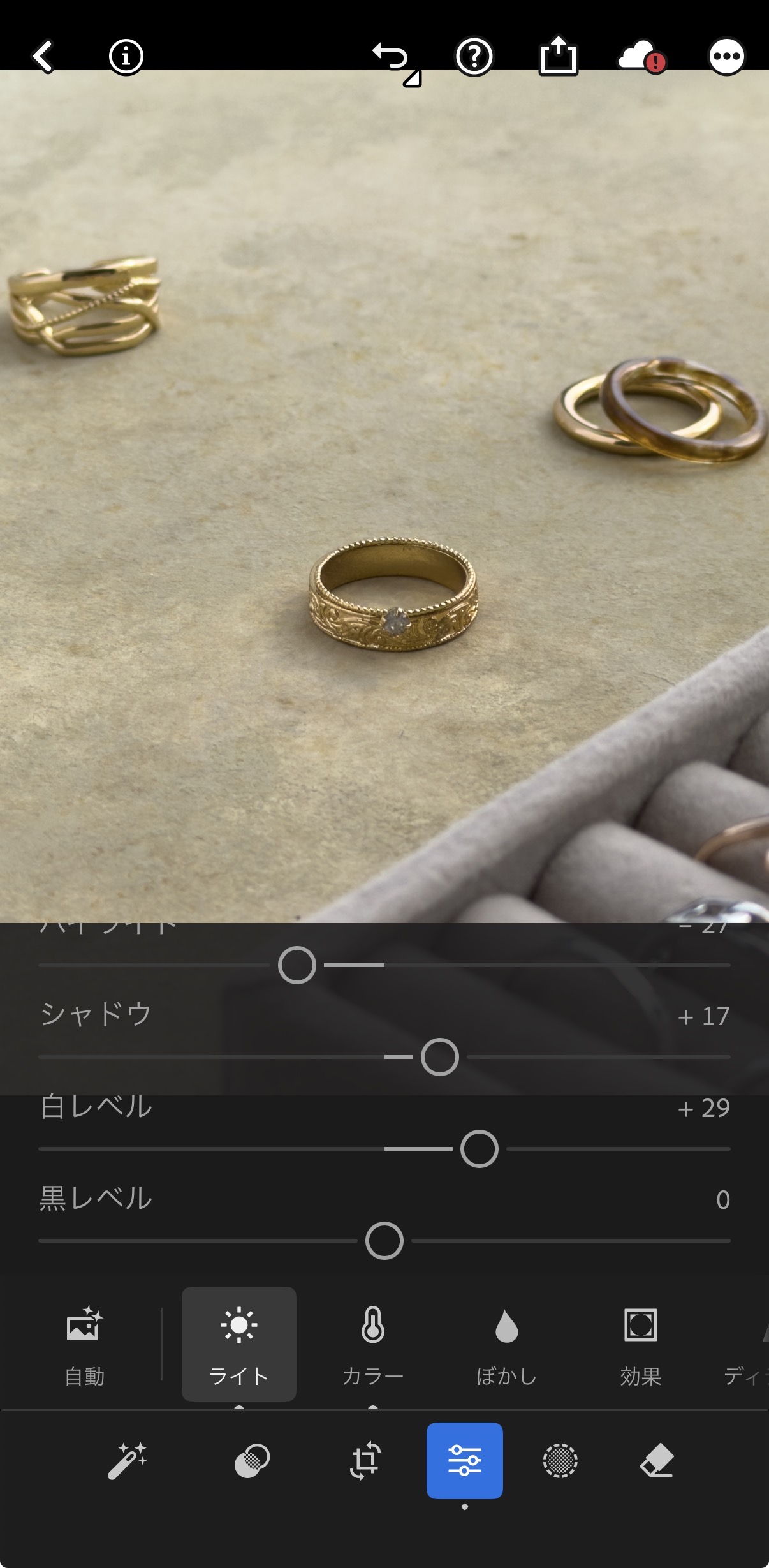Switch to the カラー panel
The image size is (769, 1568).
[373, 1343]
